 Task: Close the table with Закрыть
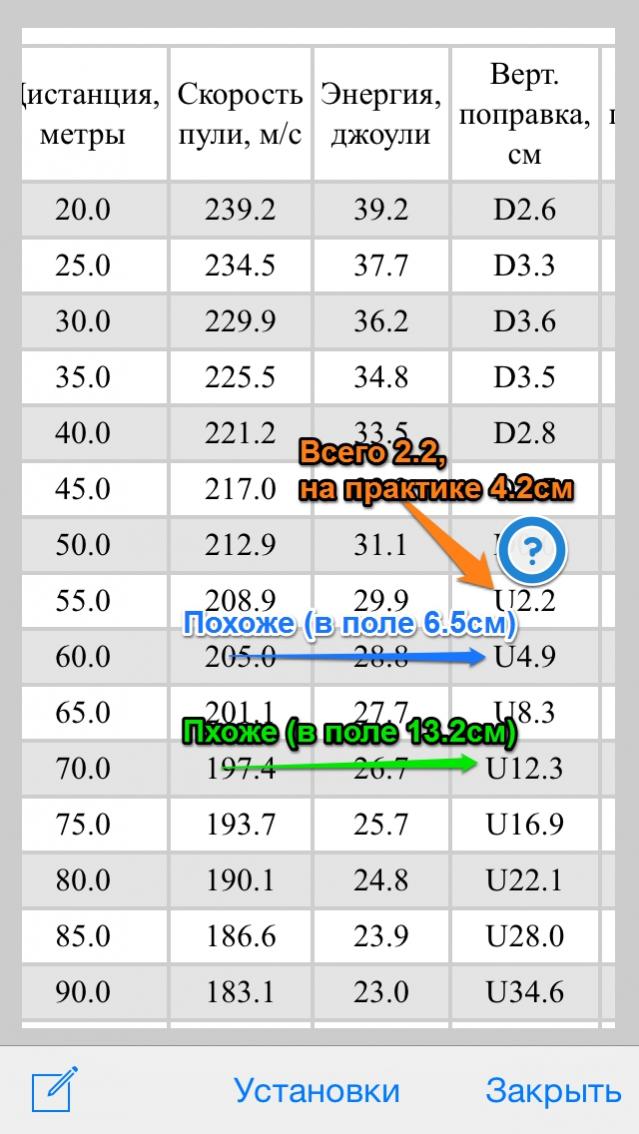[x=552, y=1091]
